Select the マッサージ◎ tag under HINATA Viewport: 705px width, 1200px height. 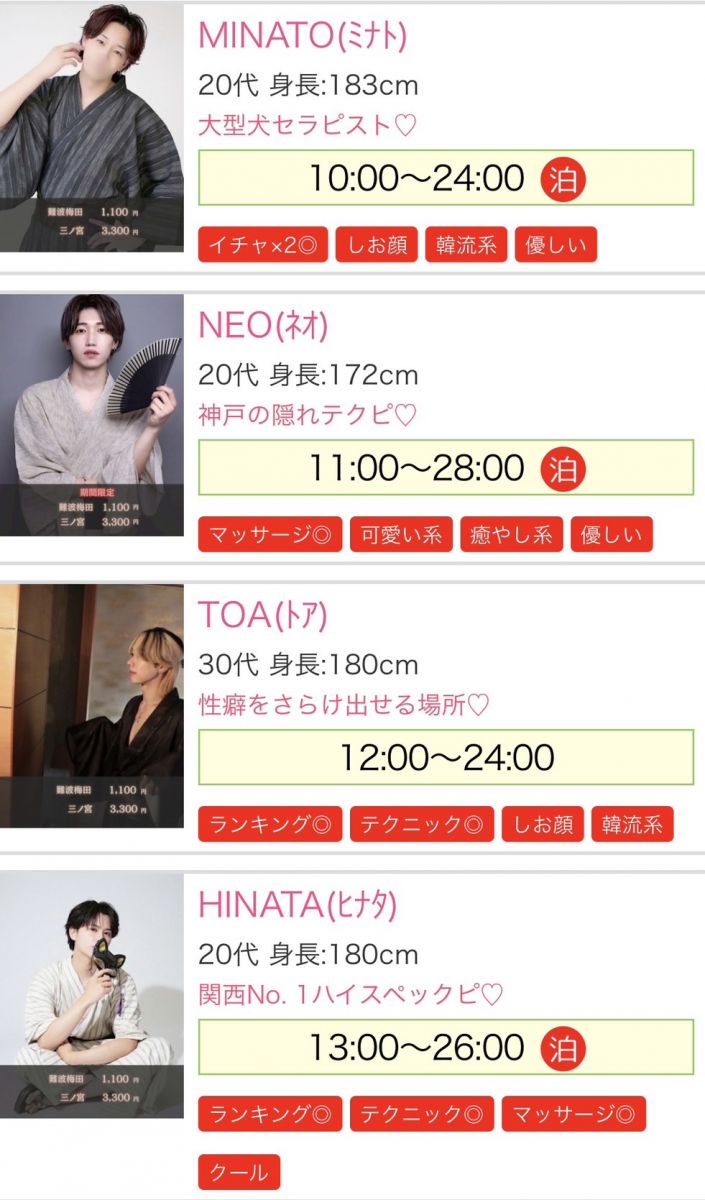574,1114
